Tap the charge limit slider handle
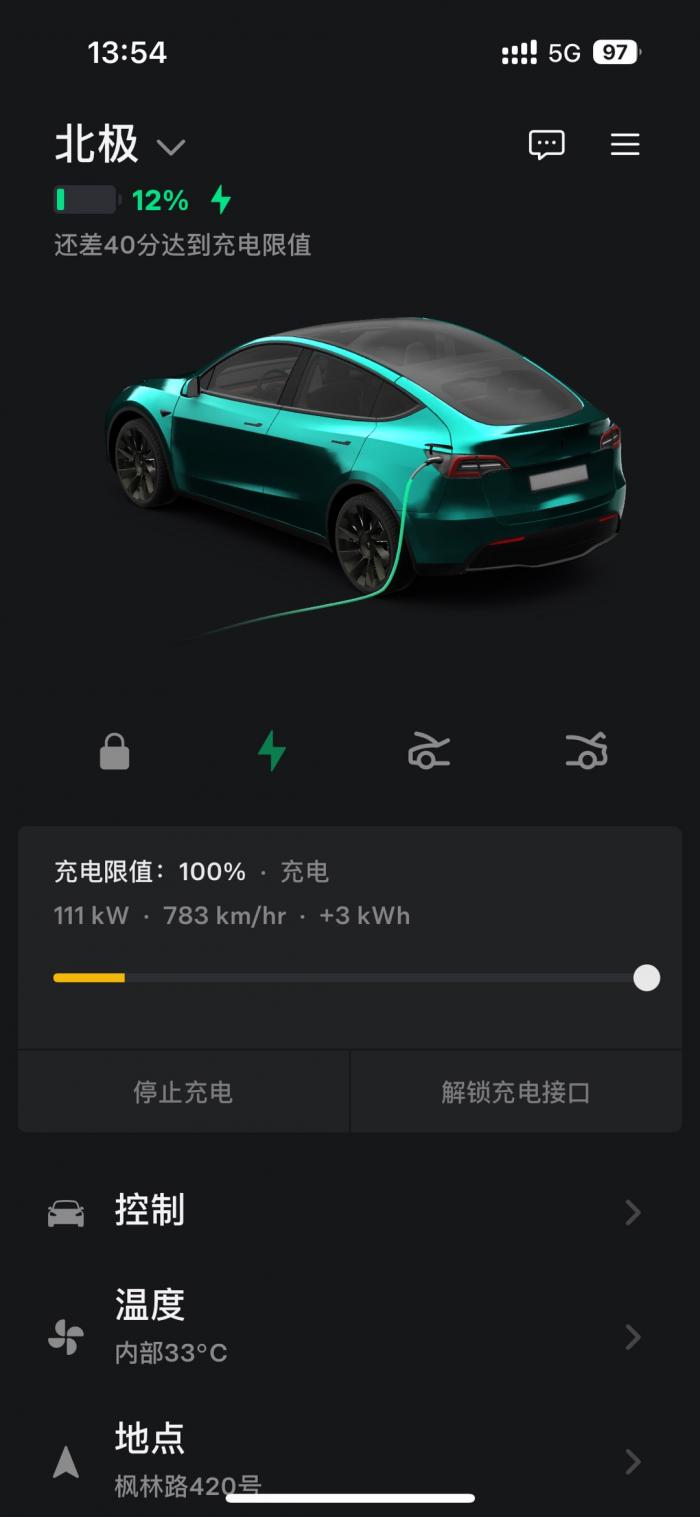This screenshot has height=1517, width=700. pyautogui.click(x=647, y=978)
